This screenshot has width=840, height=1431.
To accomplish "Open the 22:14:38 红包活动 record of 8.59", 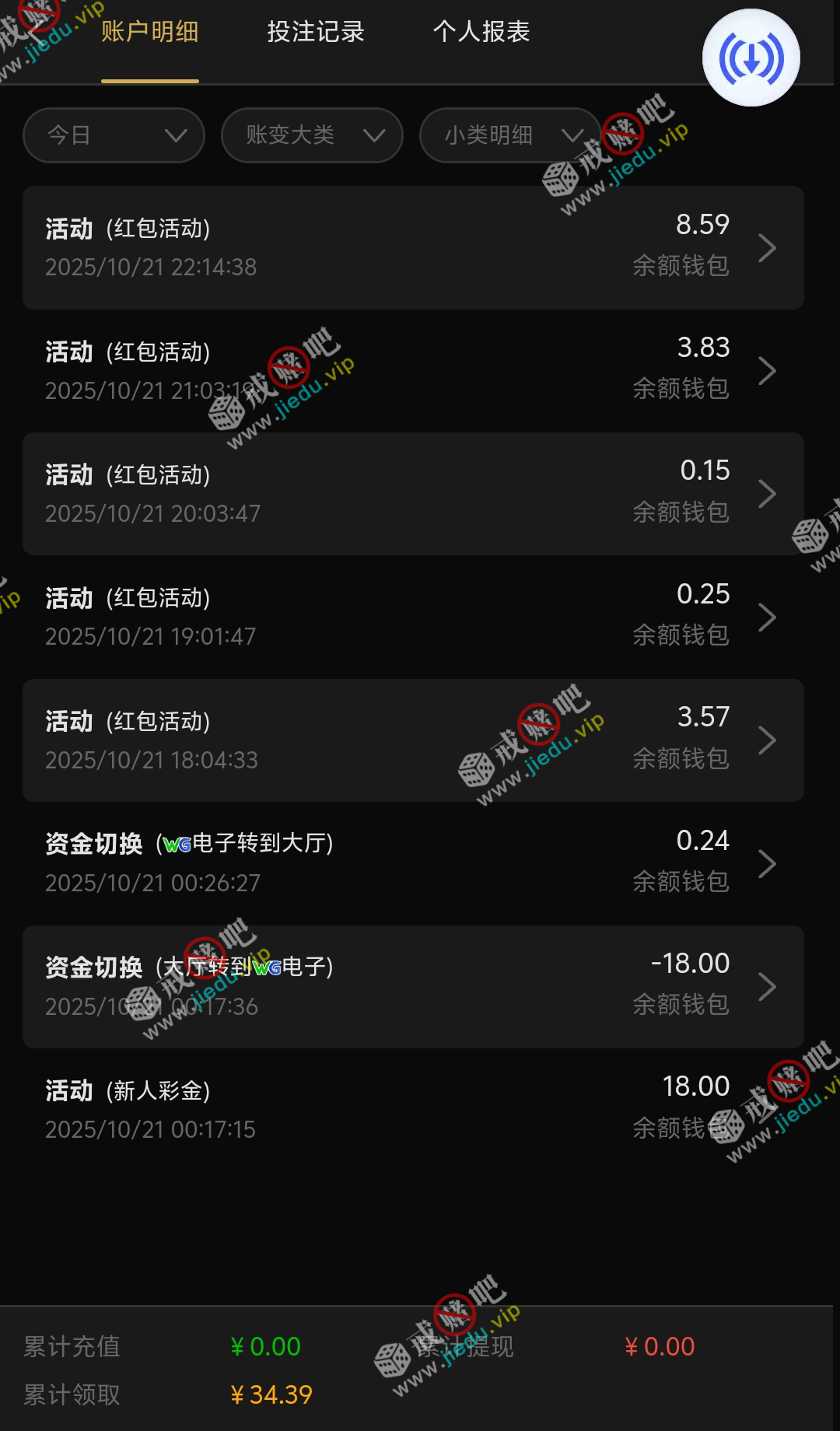I will [413, 247].
